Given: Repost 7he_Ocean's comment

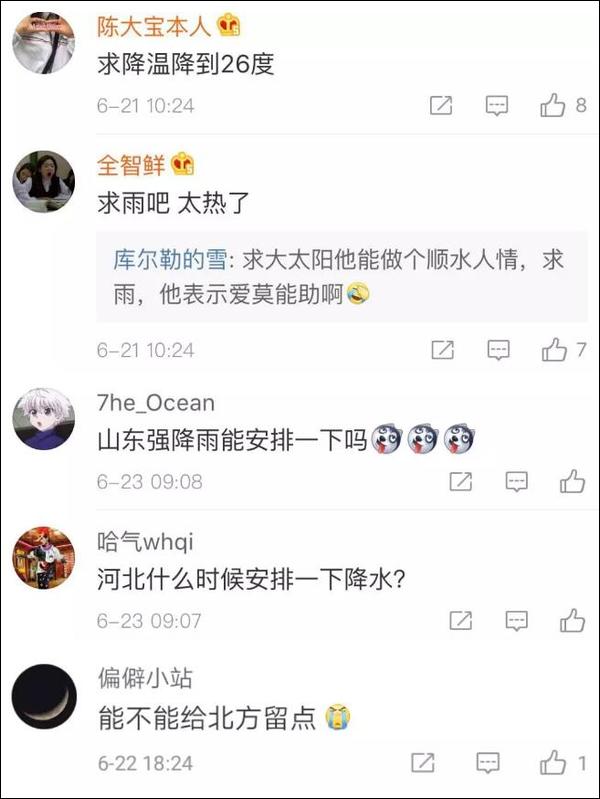Looking at the screenshot, I should (x=461, y=482).
